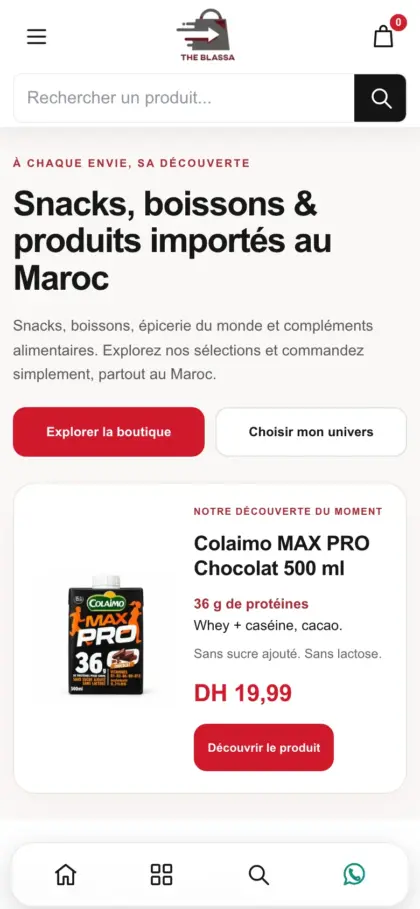Tap Découvrir le produit
This screenshot has height=909, width=420.
264,747
